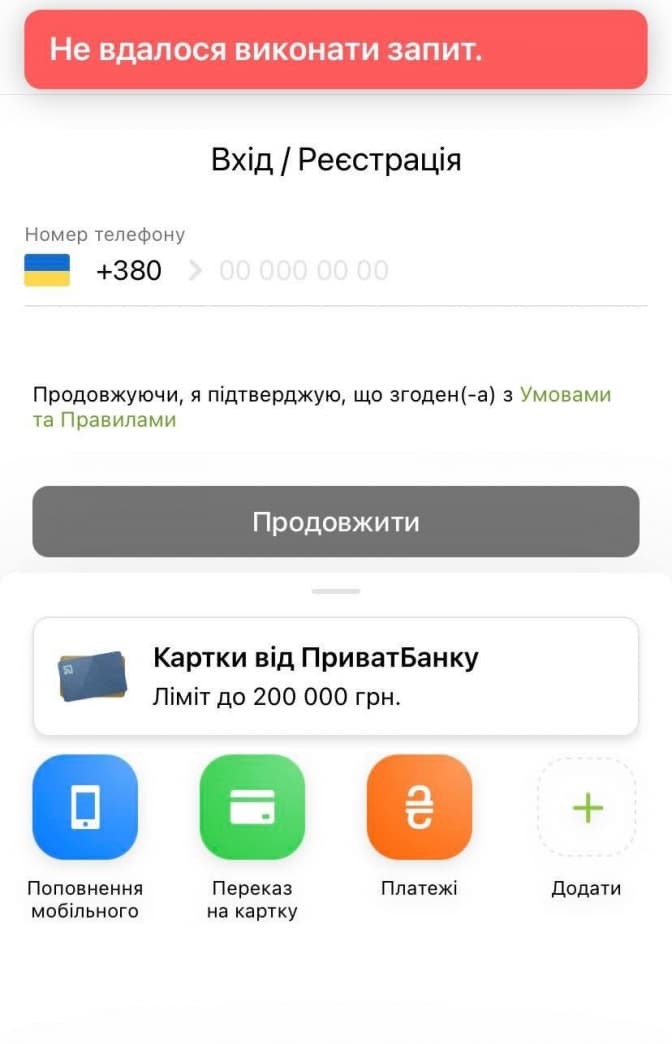The height and width of the screenshot is (1044, 672).
Task: Tap the Додати plus tile
Action: point(587,808)
